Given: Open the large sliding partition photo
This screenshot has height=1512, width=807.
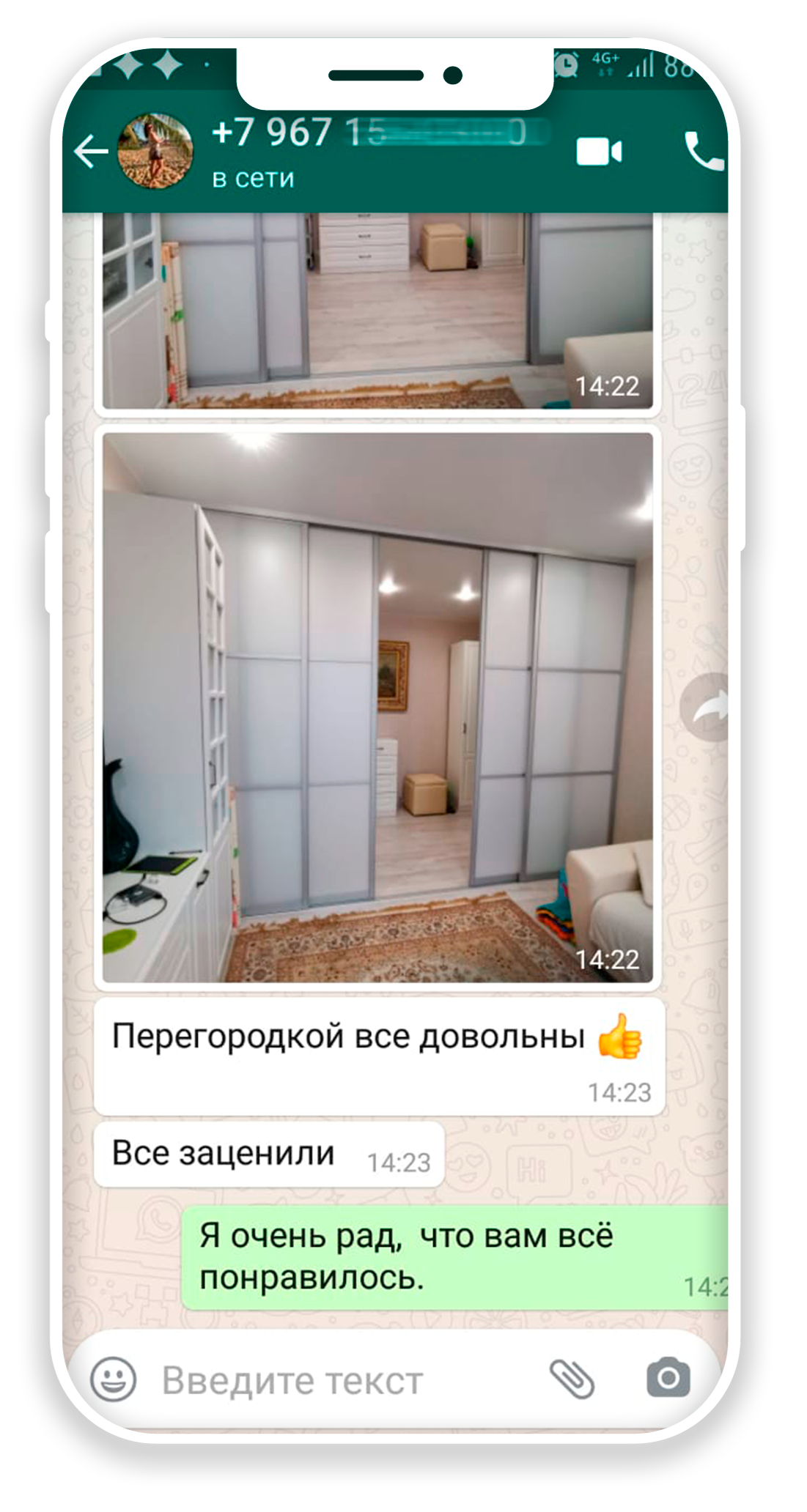Looking at the screenshot, I should pos(377,707).
